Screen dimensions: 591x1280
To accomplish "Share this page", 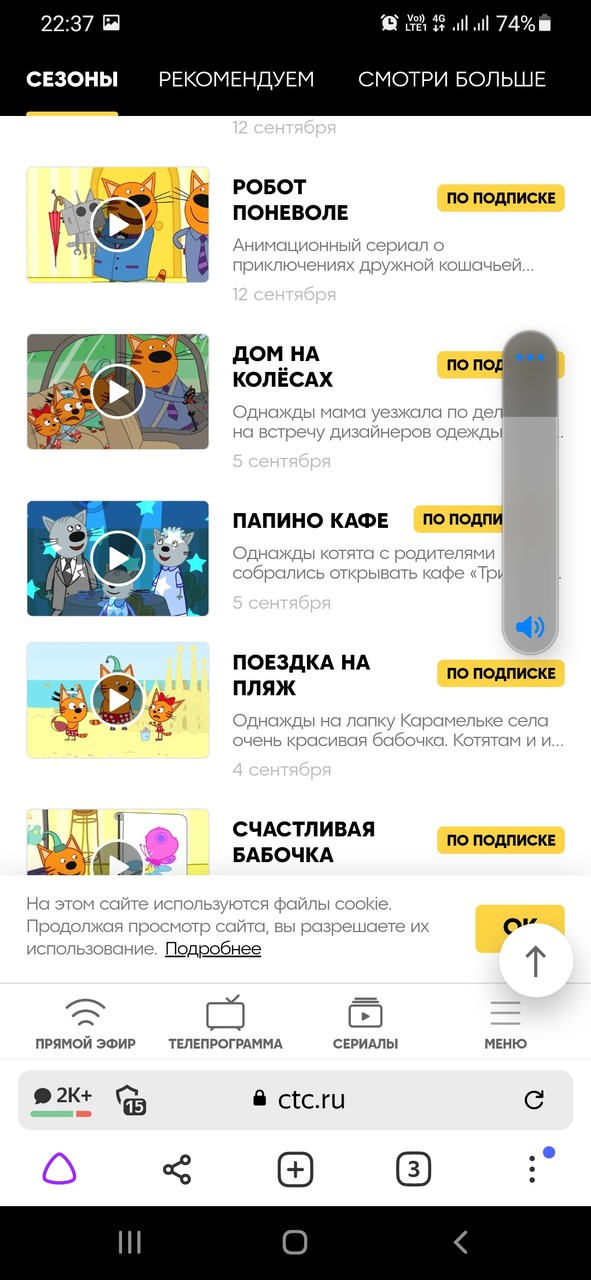I will [177, 1169].
